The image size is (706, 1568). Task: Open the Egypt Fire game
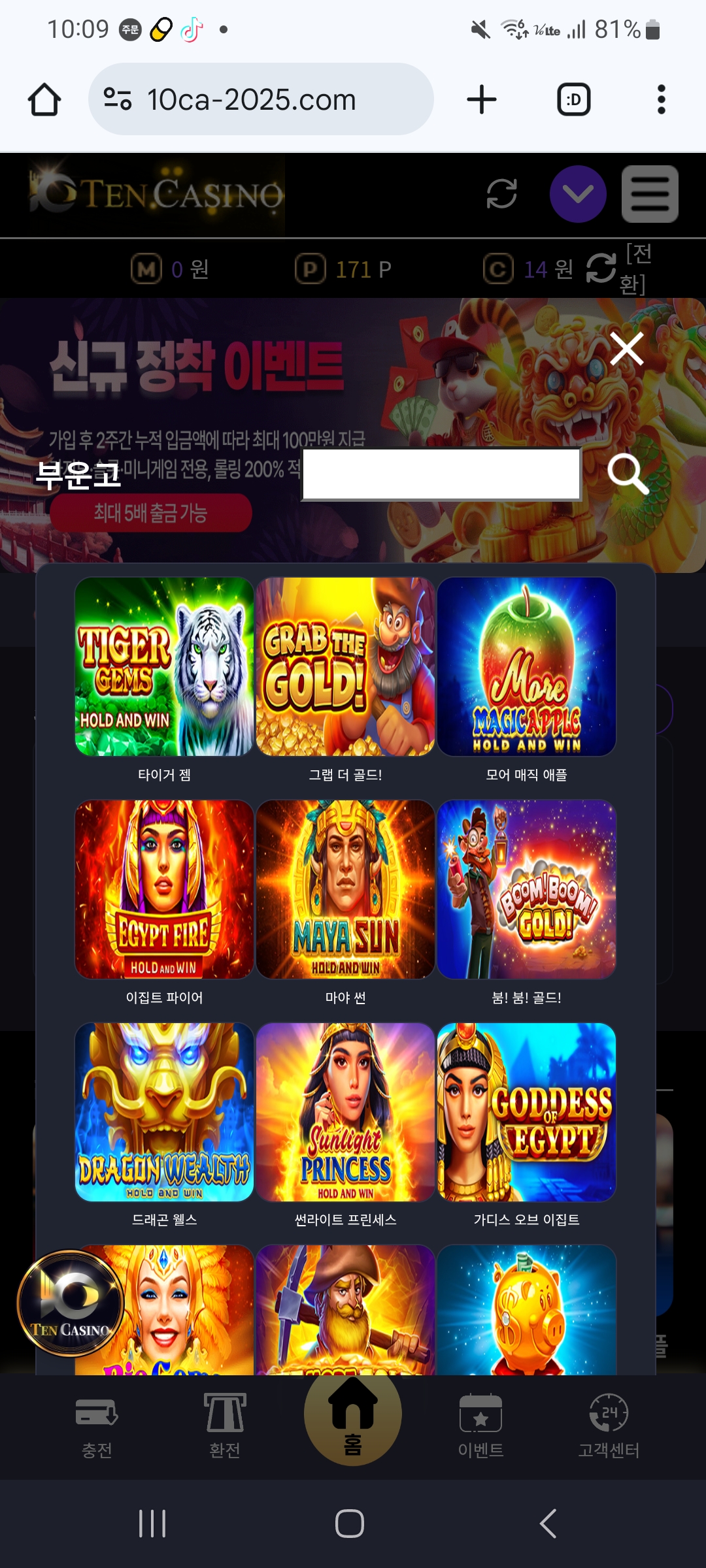(164, 890)
